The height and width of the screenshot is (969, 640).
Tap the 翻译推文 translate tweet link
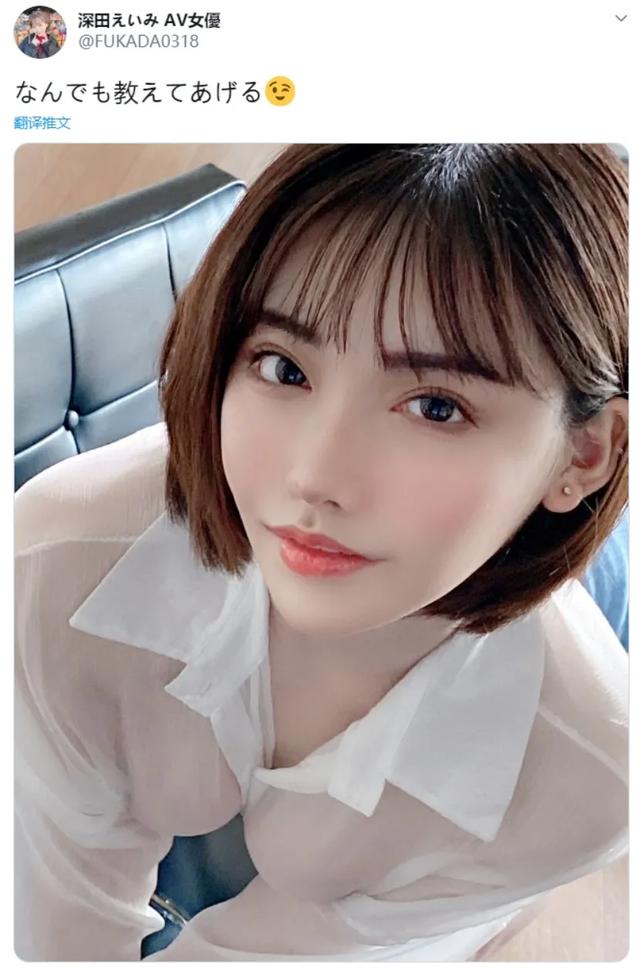pos(43,123)
